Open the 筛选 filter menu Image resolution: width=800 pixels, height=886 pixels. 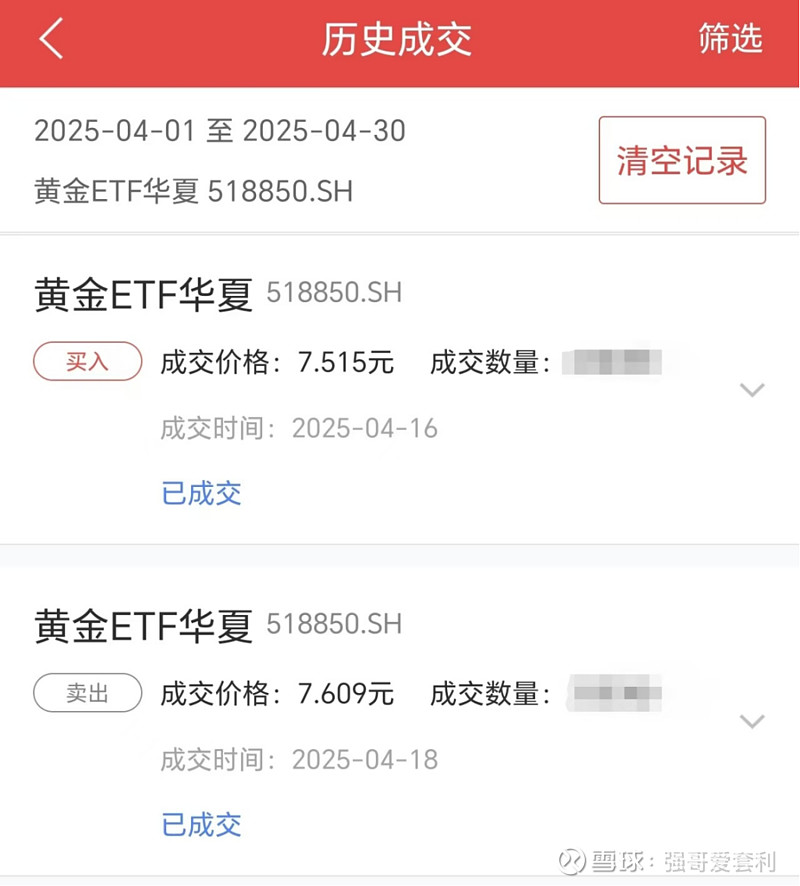[731, 40]
